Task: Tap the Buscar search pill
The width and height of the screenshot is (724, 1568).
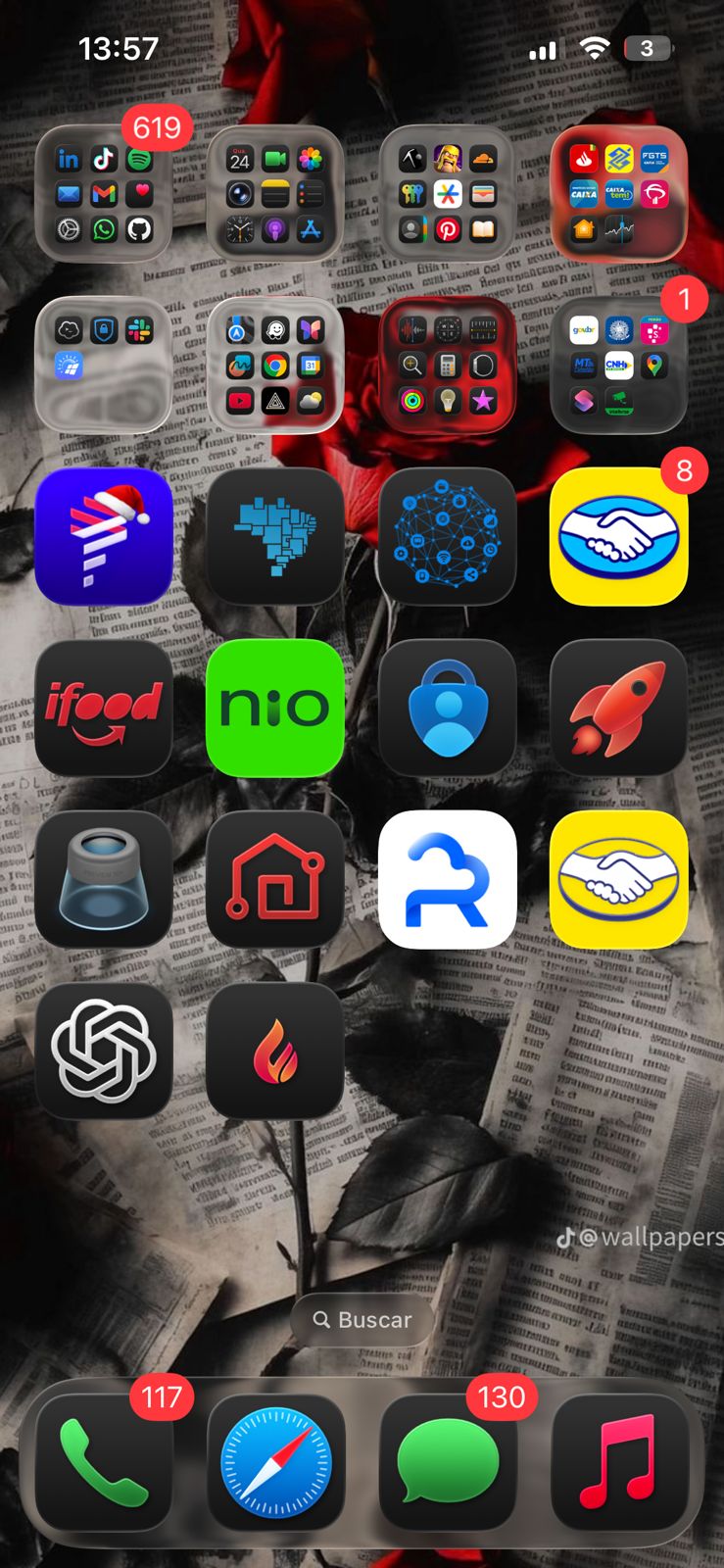Action: pos(362,1320)
